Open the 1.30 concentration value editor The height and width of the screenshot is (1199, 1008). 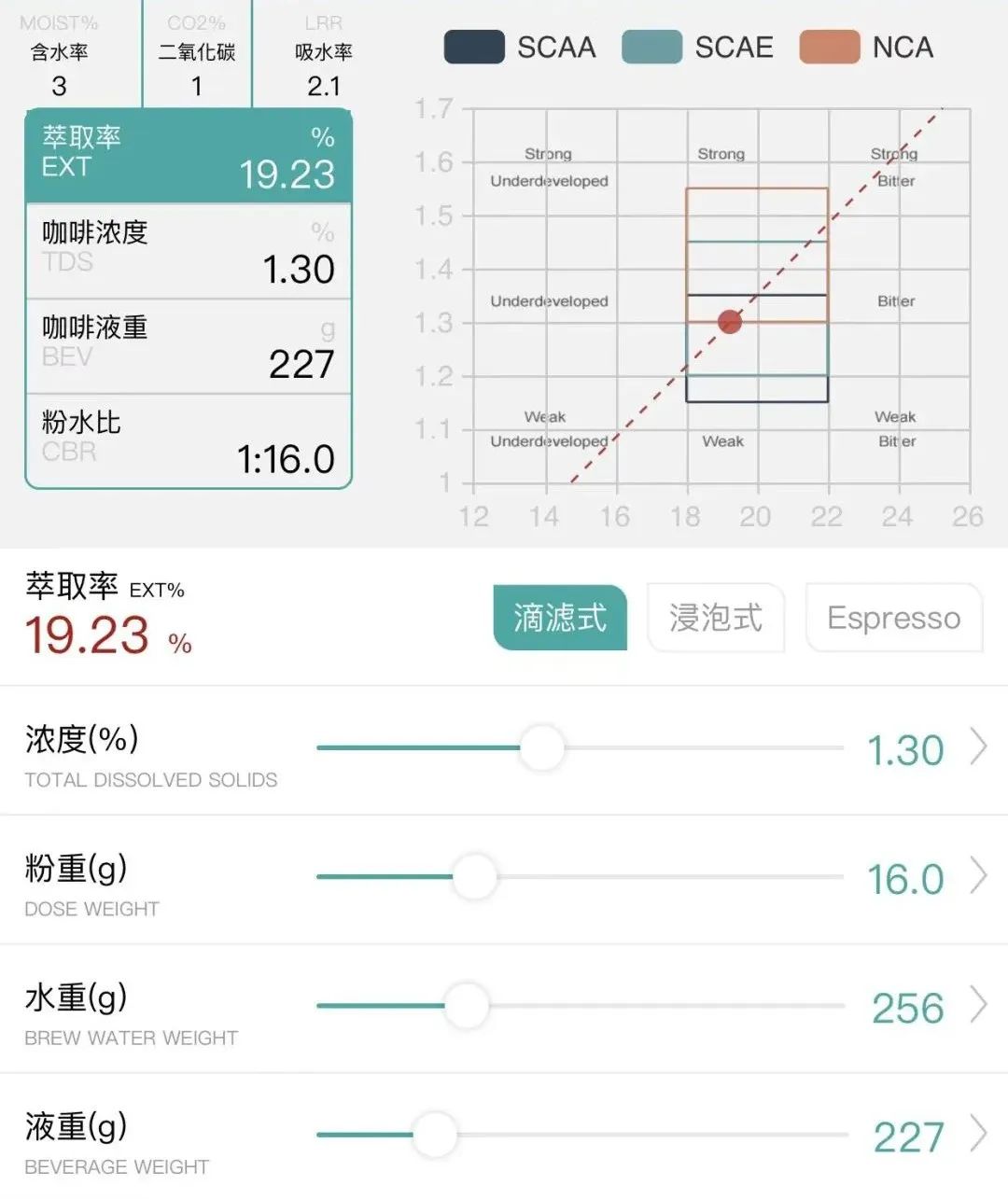coord(924,749)
